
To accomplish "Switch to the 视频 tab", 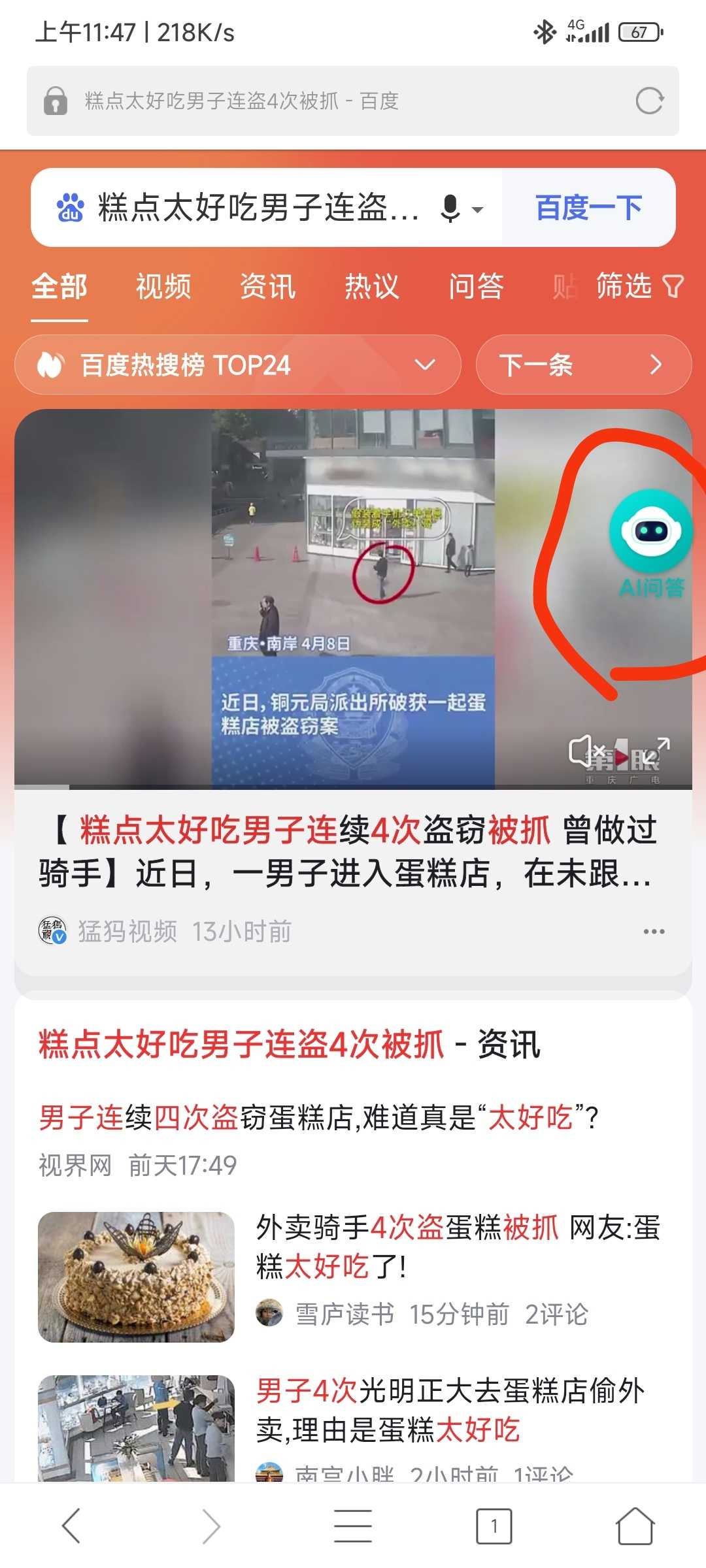I will point(163,287).
